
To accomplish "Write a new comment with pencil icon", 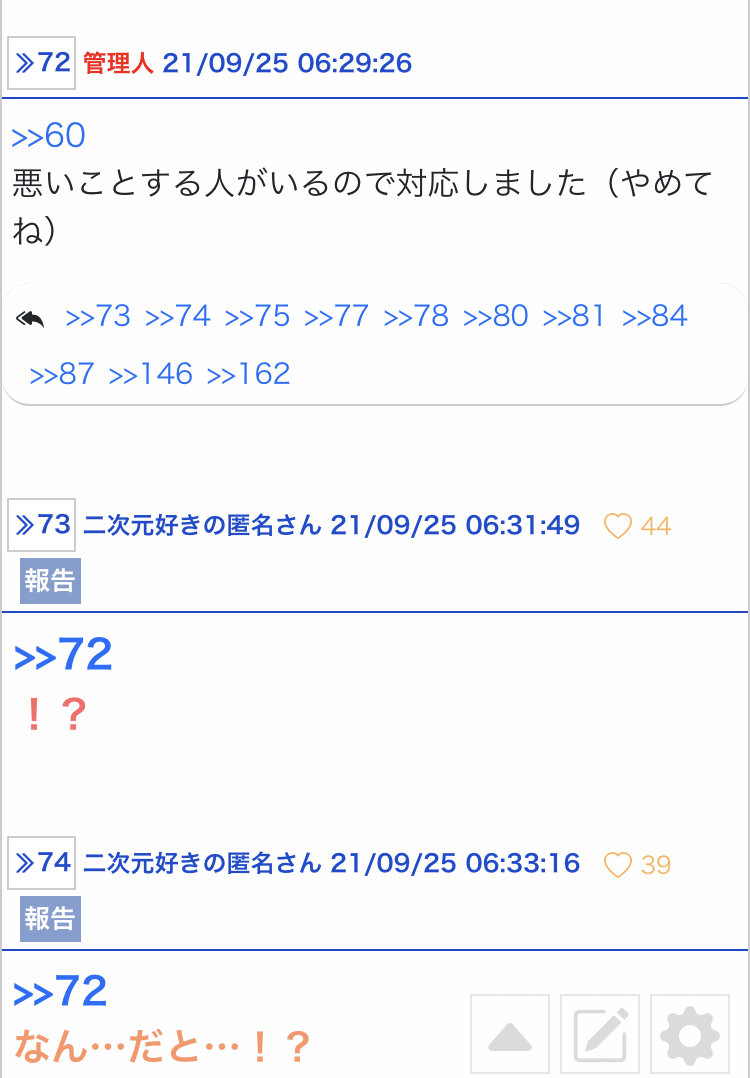I will click(600, 1034).
